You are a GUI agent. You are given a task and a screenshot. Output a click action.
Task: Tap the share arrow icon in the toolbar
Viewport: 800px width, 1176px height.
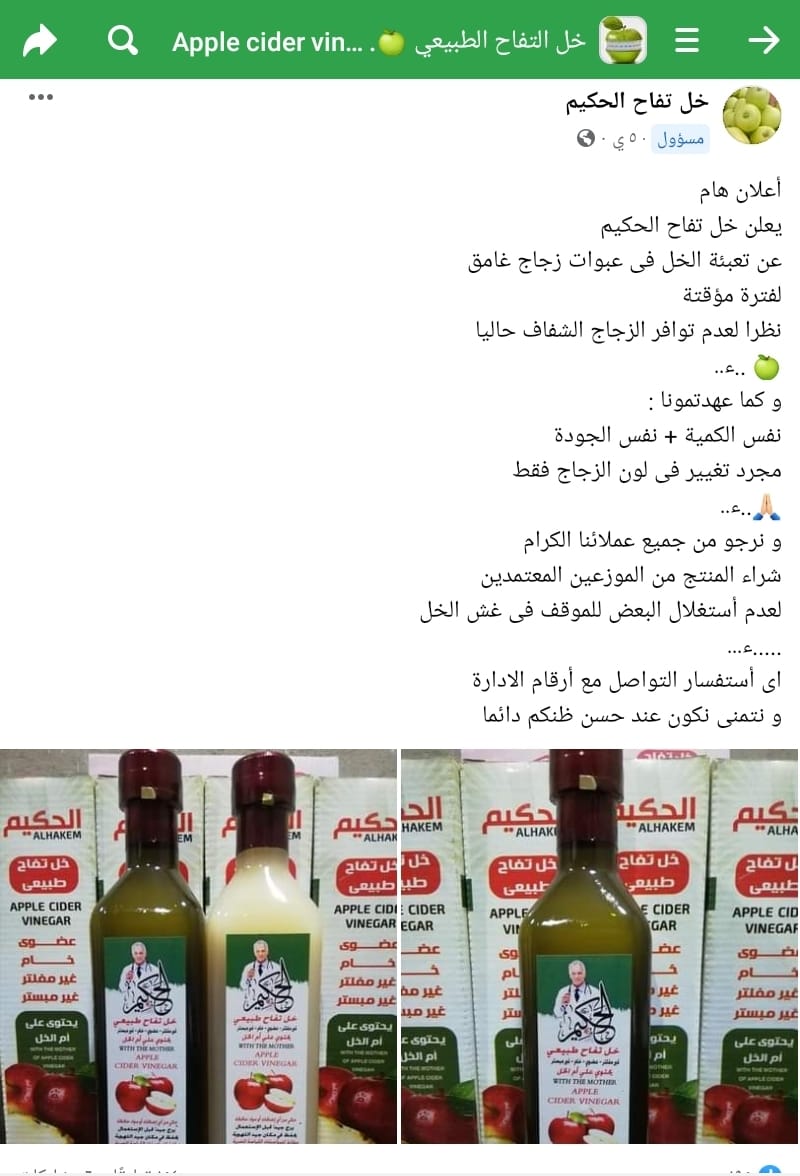pos(40,38)
